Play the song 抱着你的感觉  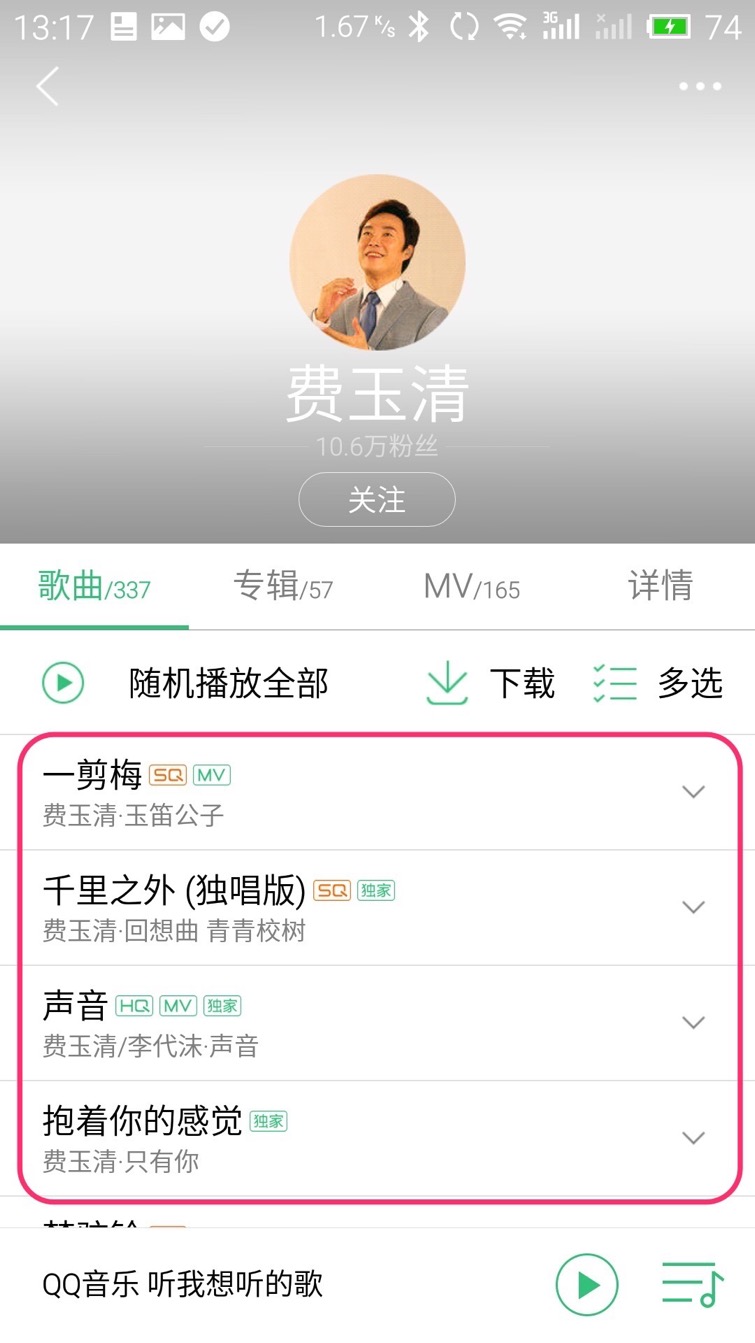[x=300, y=1138]
